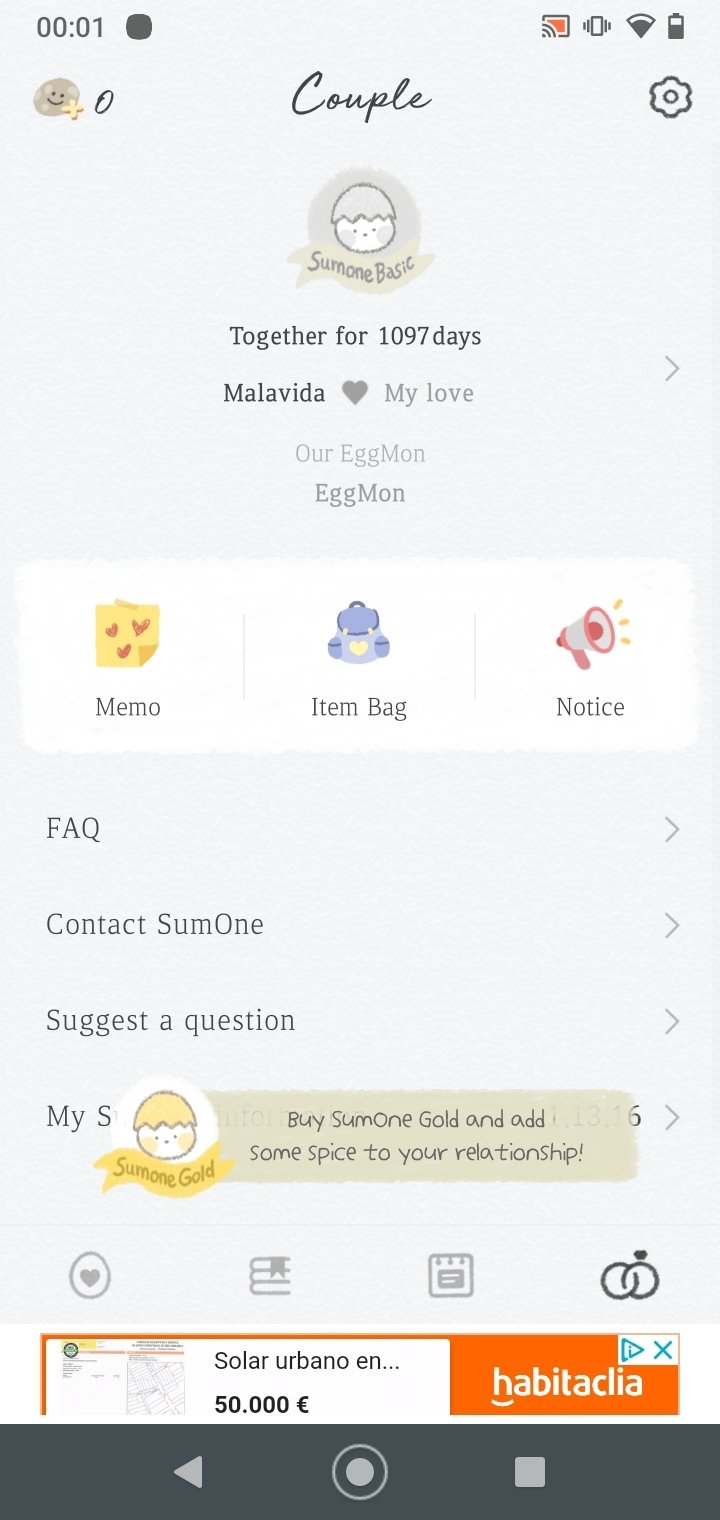Close the habitaclia ad banner
Image resolution: width=720 pixels, height=1520 pixels.
(663, 1350)
